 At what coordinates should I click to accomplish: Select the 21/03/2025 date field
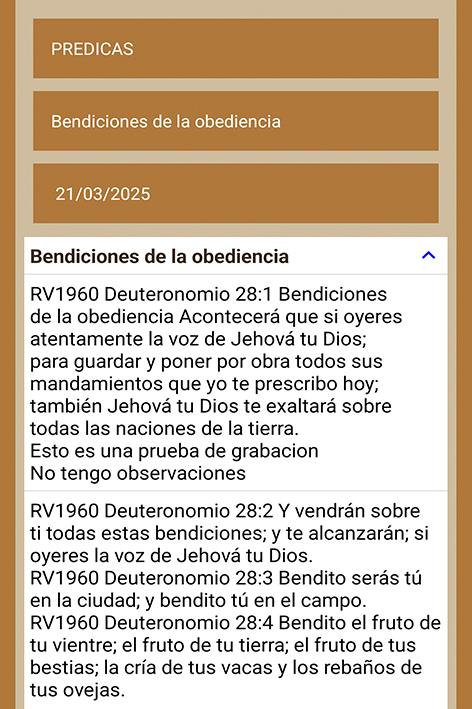pos(236,194)
